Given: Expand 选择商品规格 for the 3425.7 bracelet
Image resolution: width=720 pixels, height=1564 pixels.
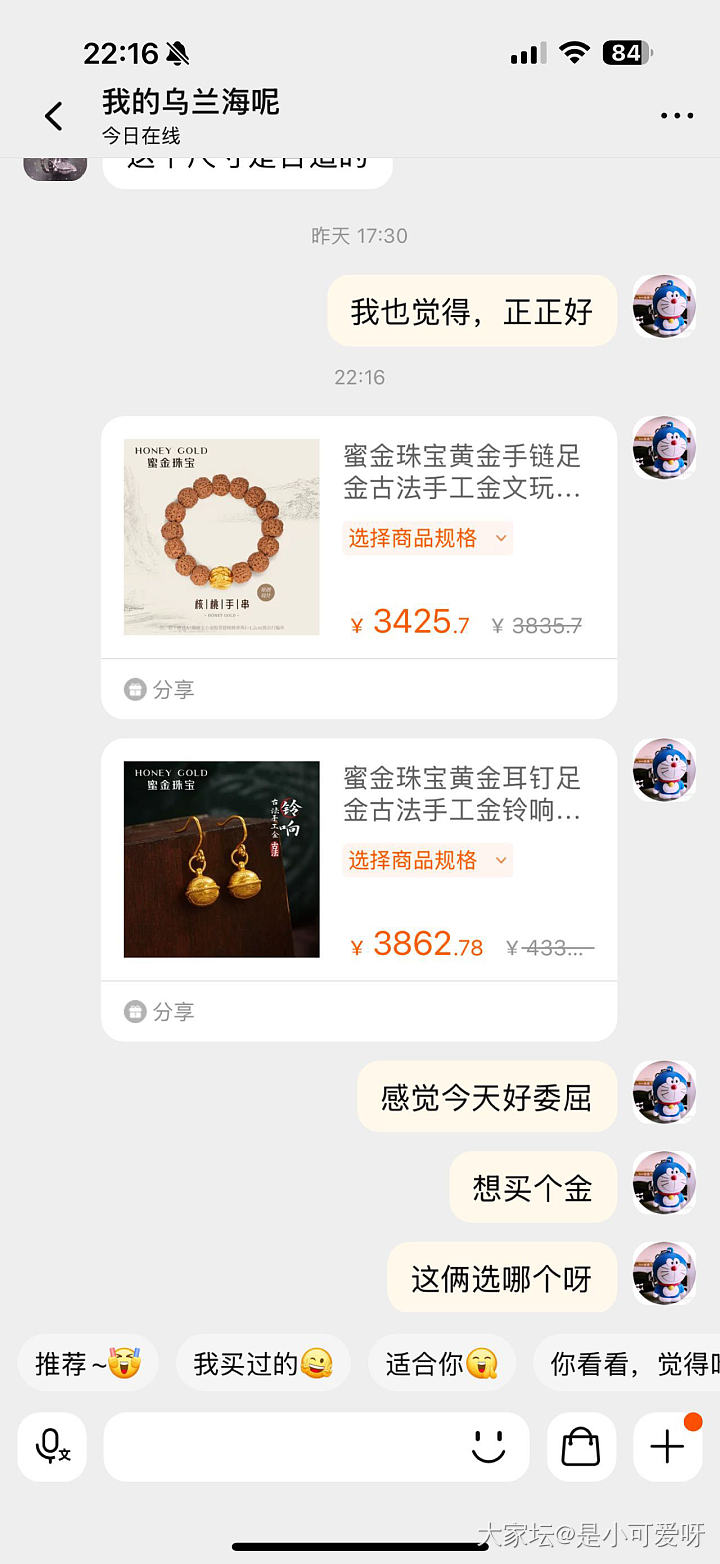Looking at the screenshot, I should [427, 538].
